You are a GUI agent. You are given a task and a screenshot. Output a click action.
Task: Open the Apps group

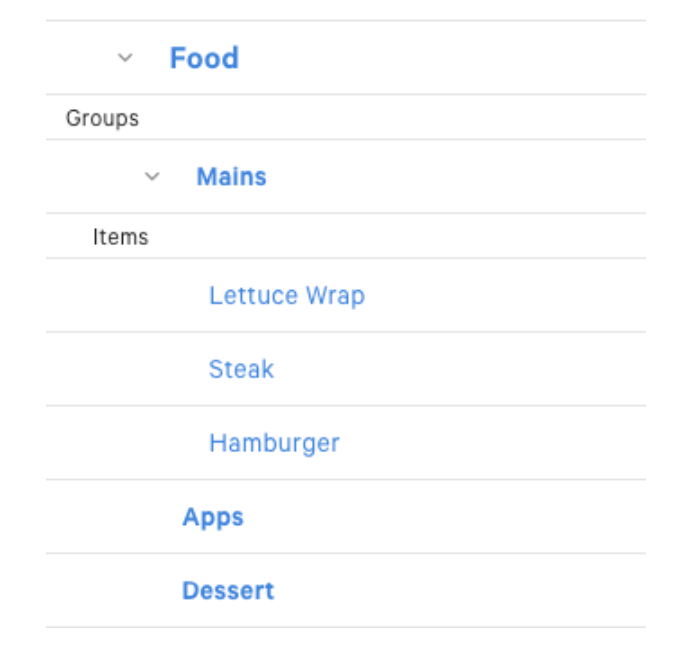click(213, 517)
